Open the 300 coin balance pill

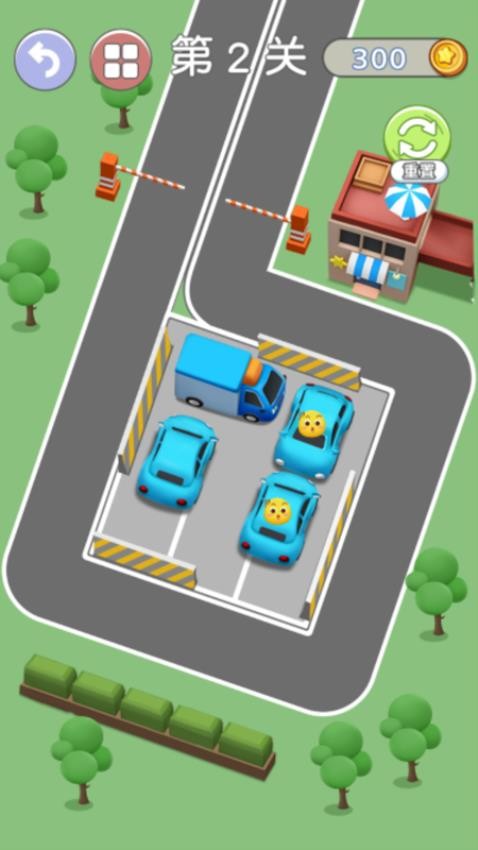(396, 57)
